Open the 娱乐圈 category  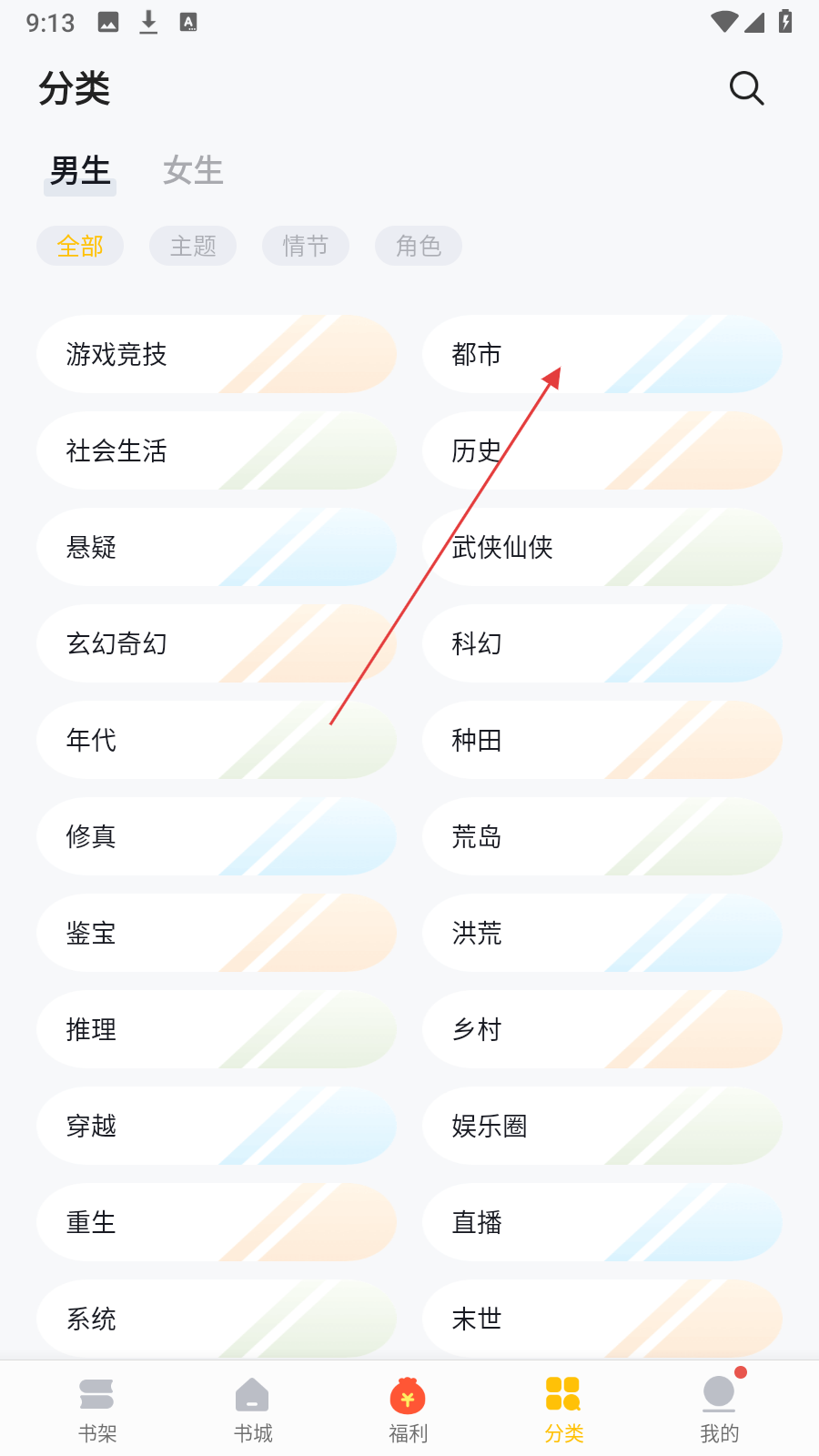tap(602, 1126)
